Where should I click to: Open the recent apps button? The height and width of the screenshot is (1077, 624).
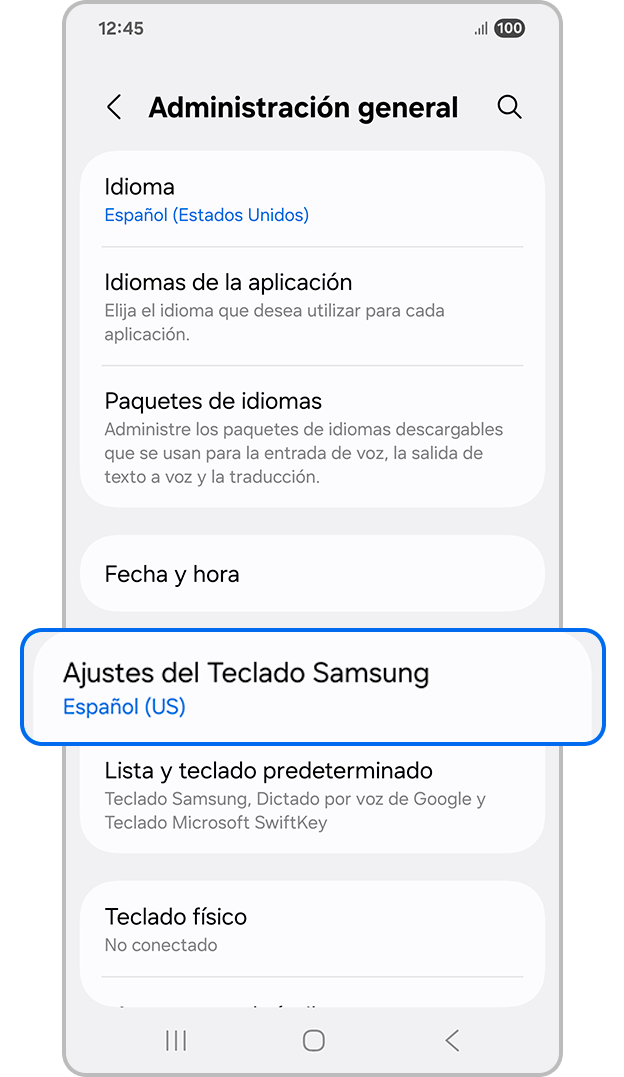coord(176,1041)
